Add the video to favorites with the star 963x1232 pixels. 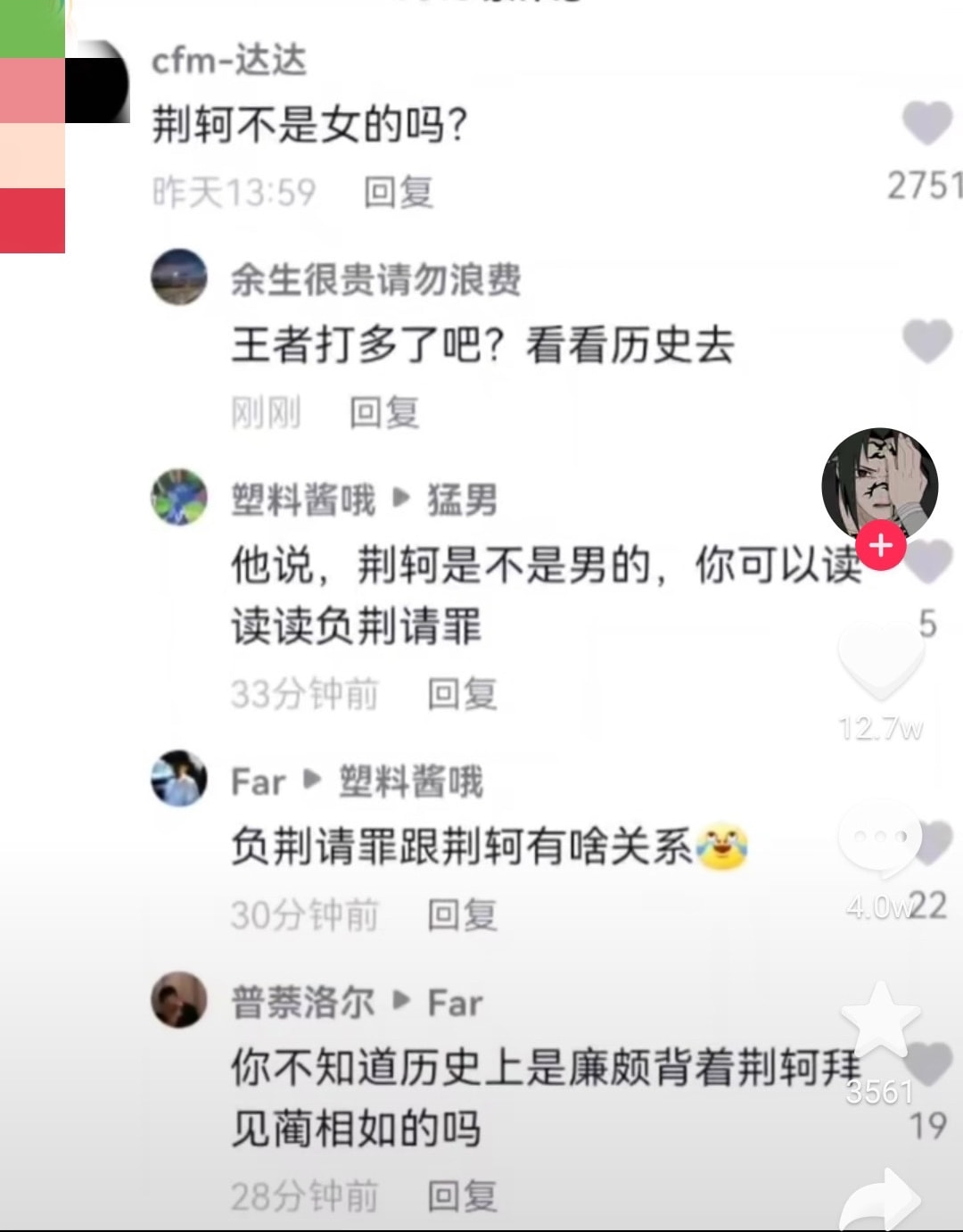pyautogui.click(x=880, y=1021)
